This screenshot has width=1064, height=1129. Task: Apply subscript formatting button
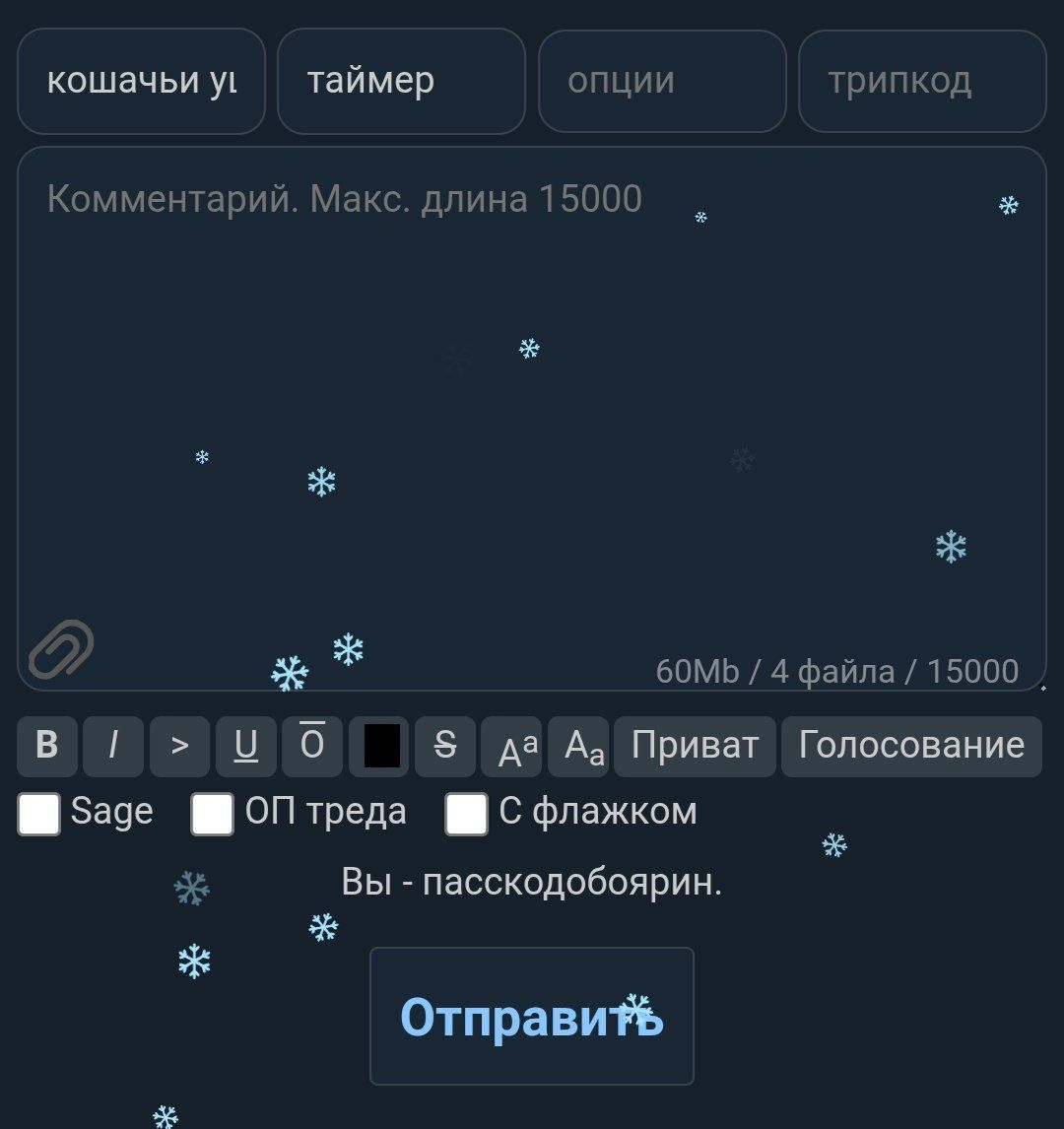pos(580,746)
